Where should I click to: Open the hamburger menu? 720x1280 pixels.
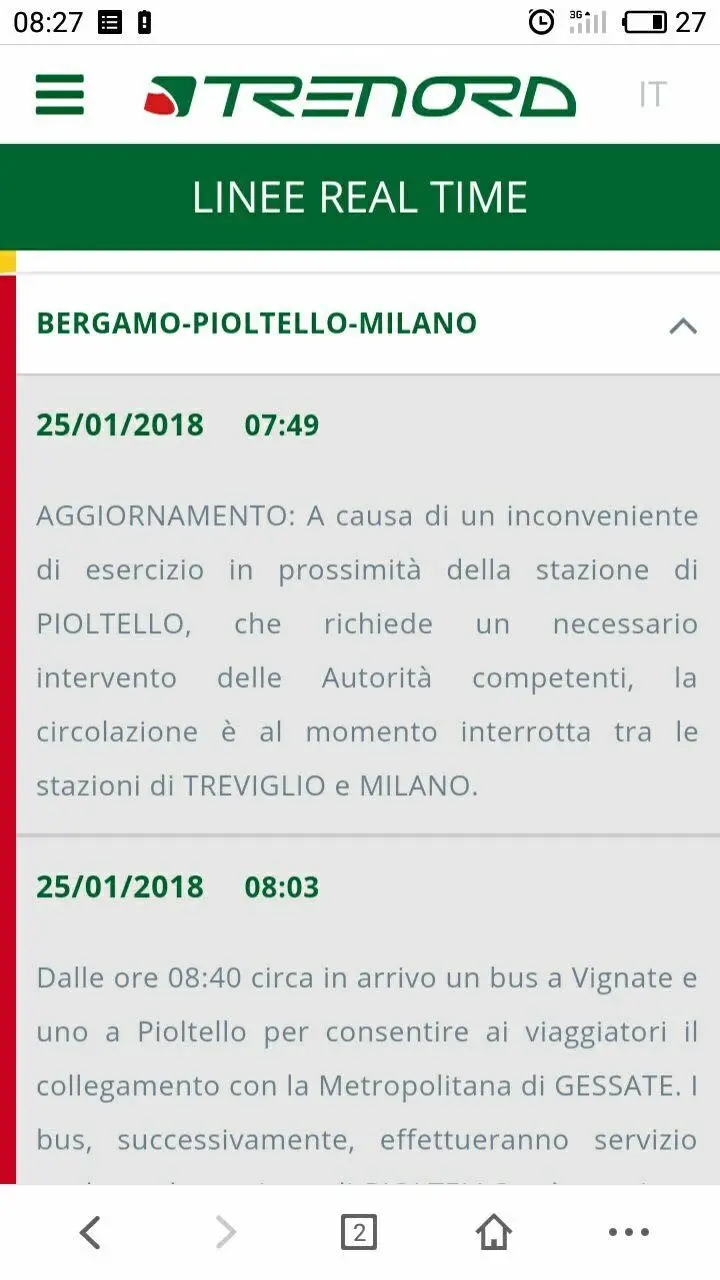click(60, 96)
